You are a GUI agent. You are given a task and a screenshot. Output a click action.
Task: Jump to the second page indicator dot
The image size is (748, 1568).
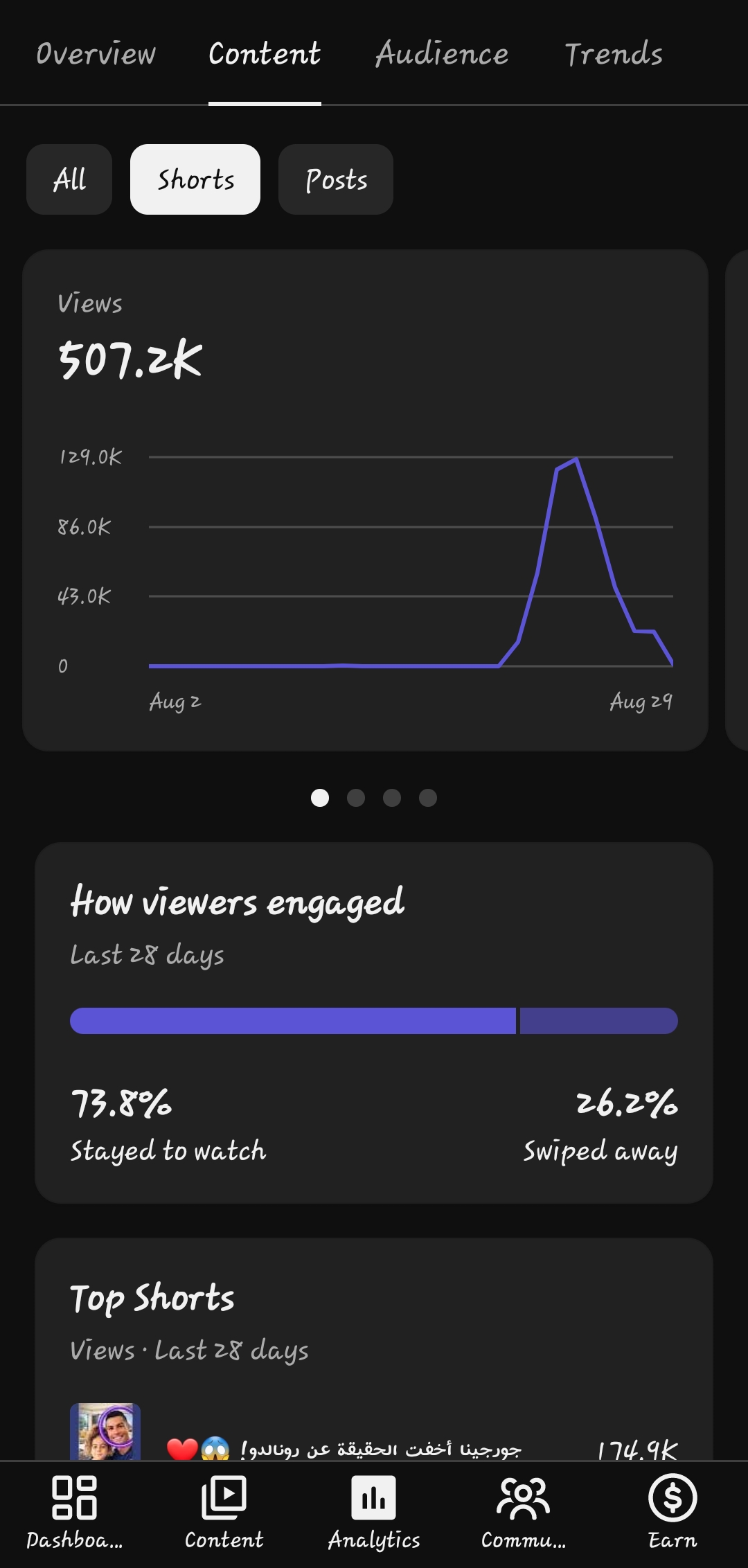356,798
